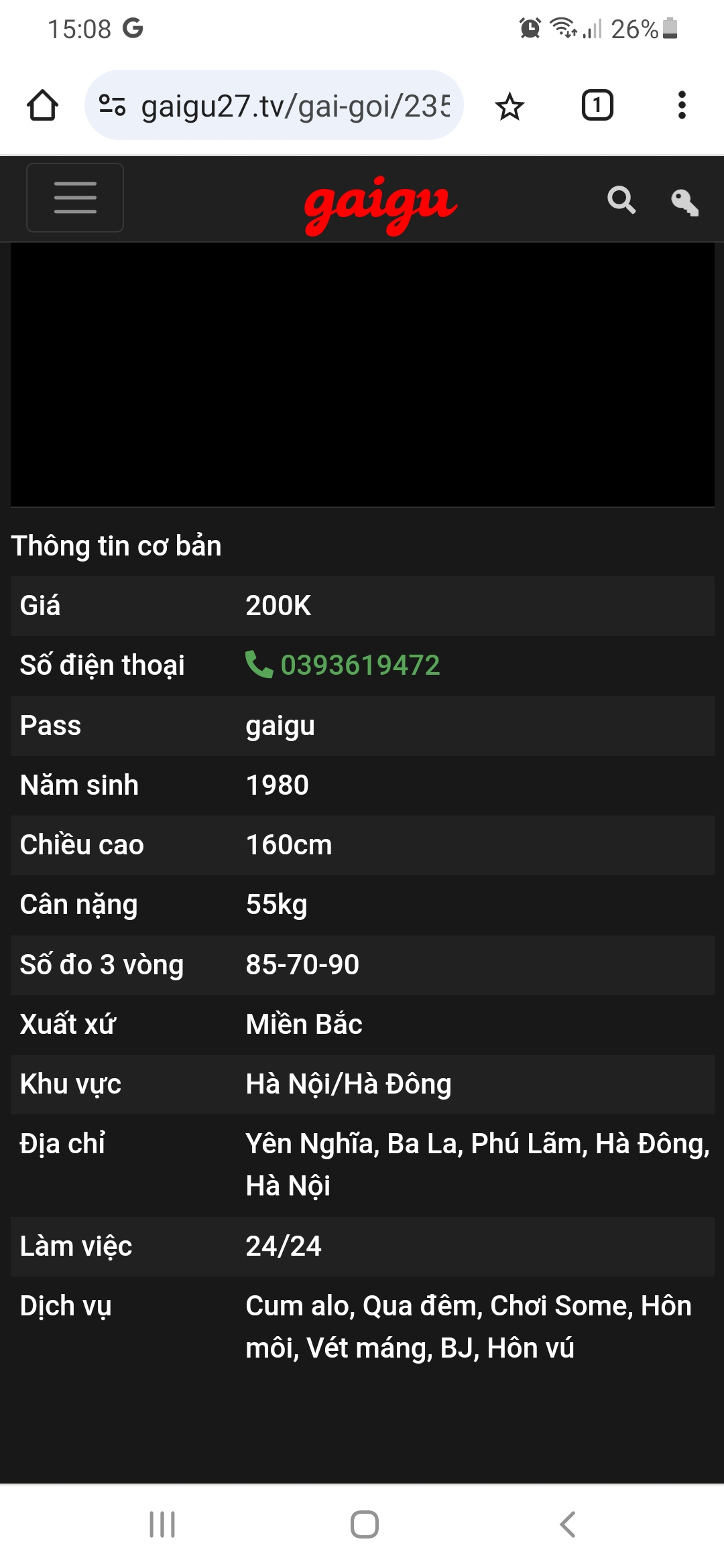The width and height of the screenshot is (724, 1568).
Task: Tap the site permissions icon in address bar
Action: click(x=113, y=105)
